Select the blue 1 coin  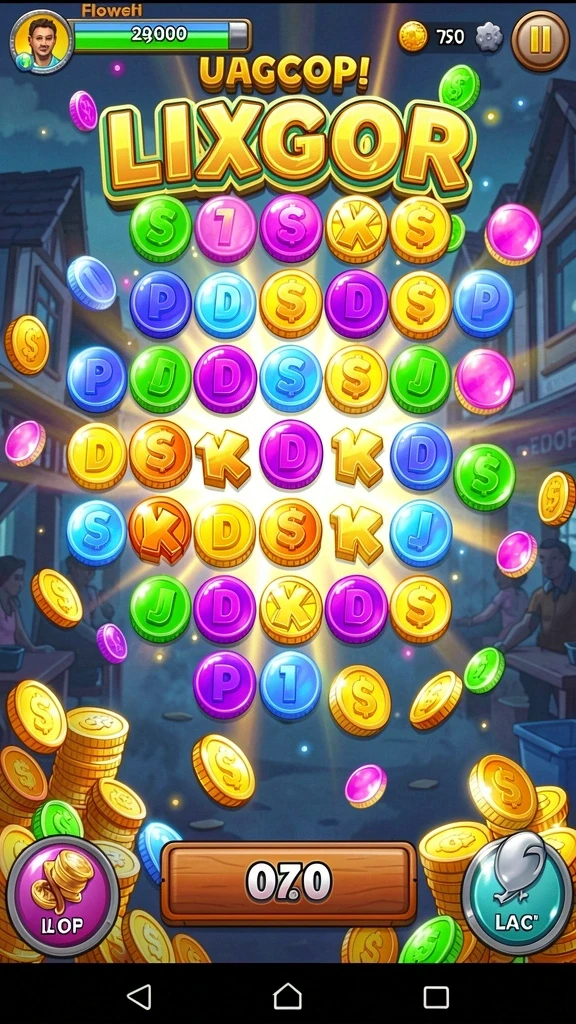(x=291, y=684)
